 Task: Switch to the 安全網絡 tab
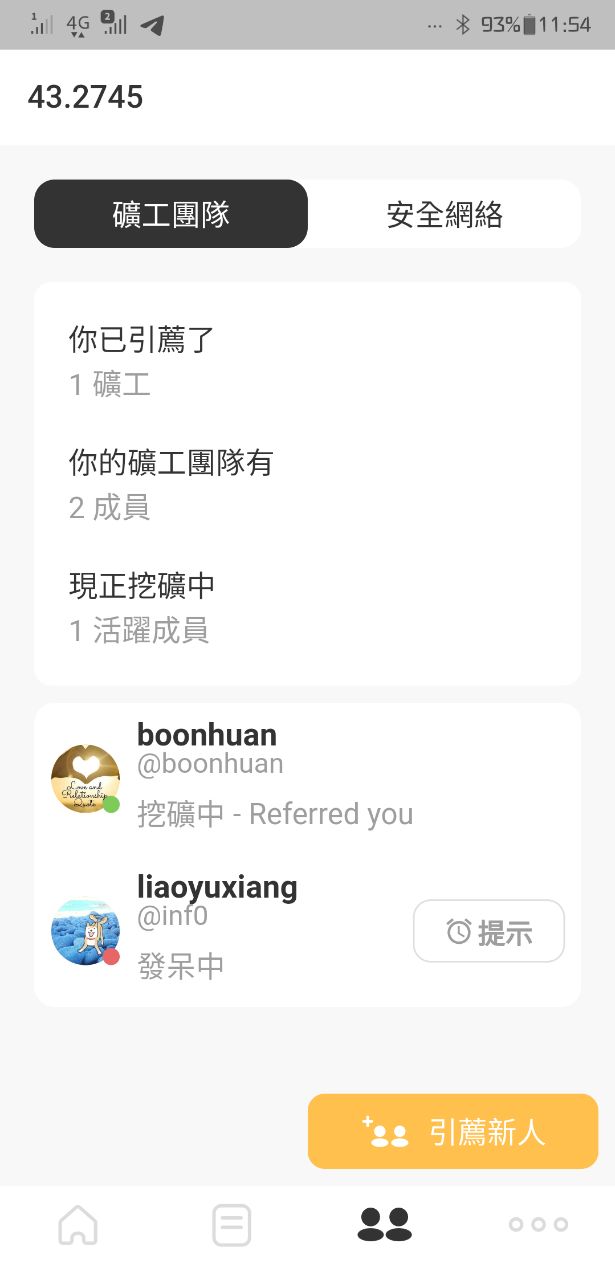pos(444,214)
